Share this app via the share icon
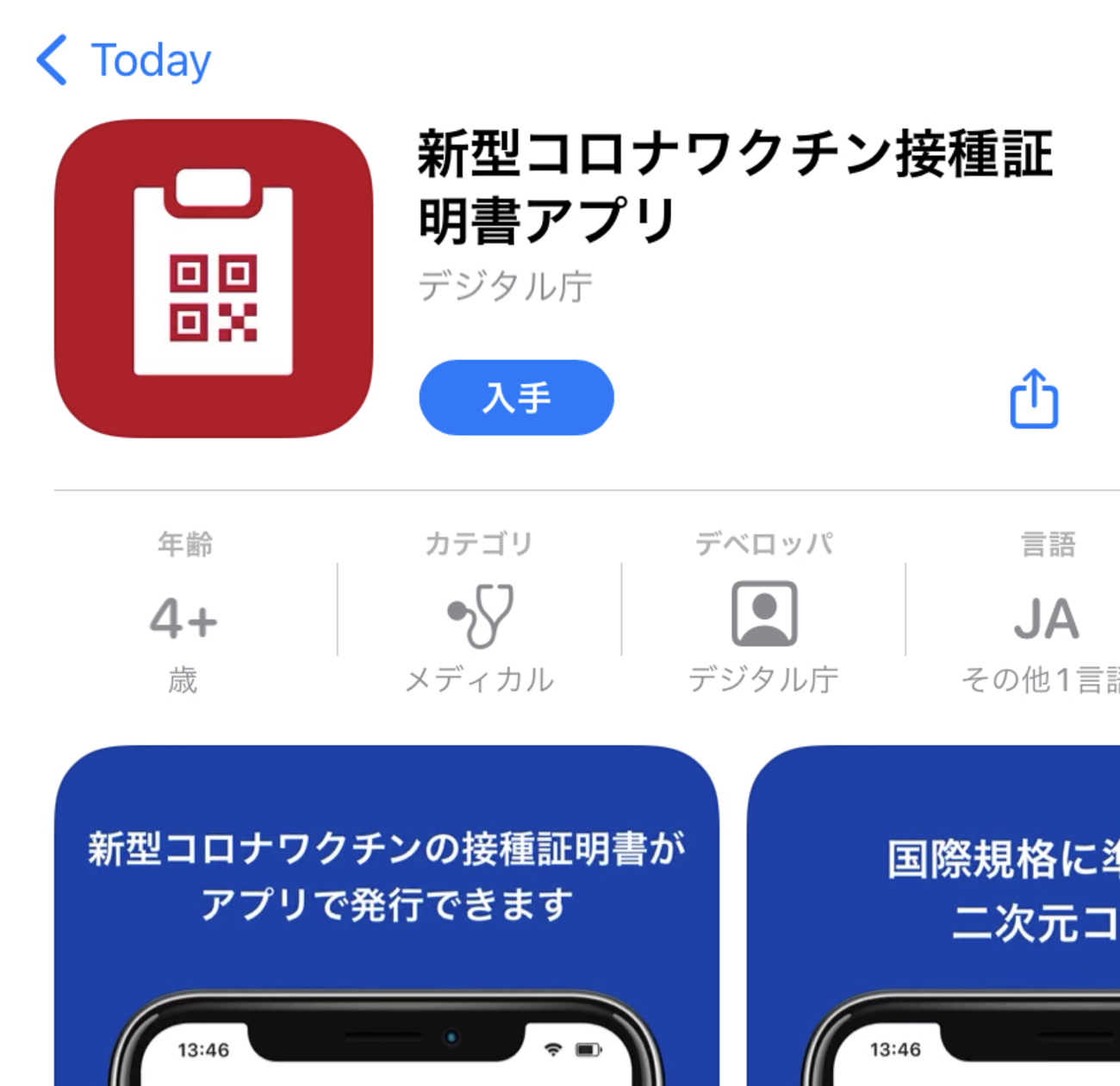This screenshot has height=1086, width=1120. pyautogui.click(x=1033, y=399)
